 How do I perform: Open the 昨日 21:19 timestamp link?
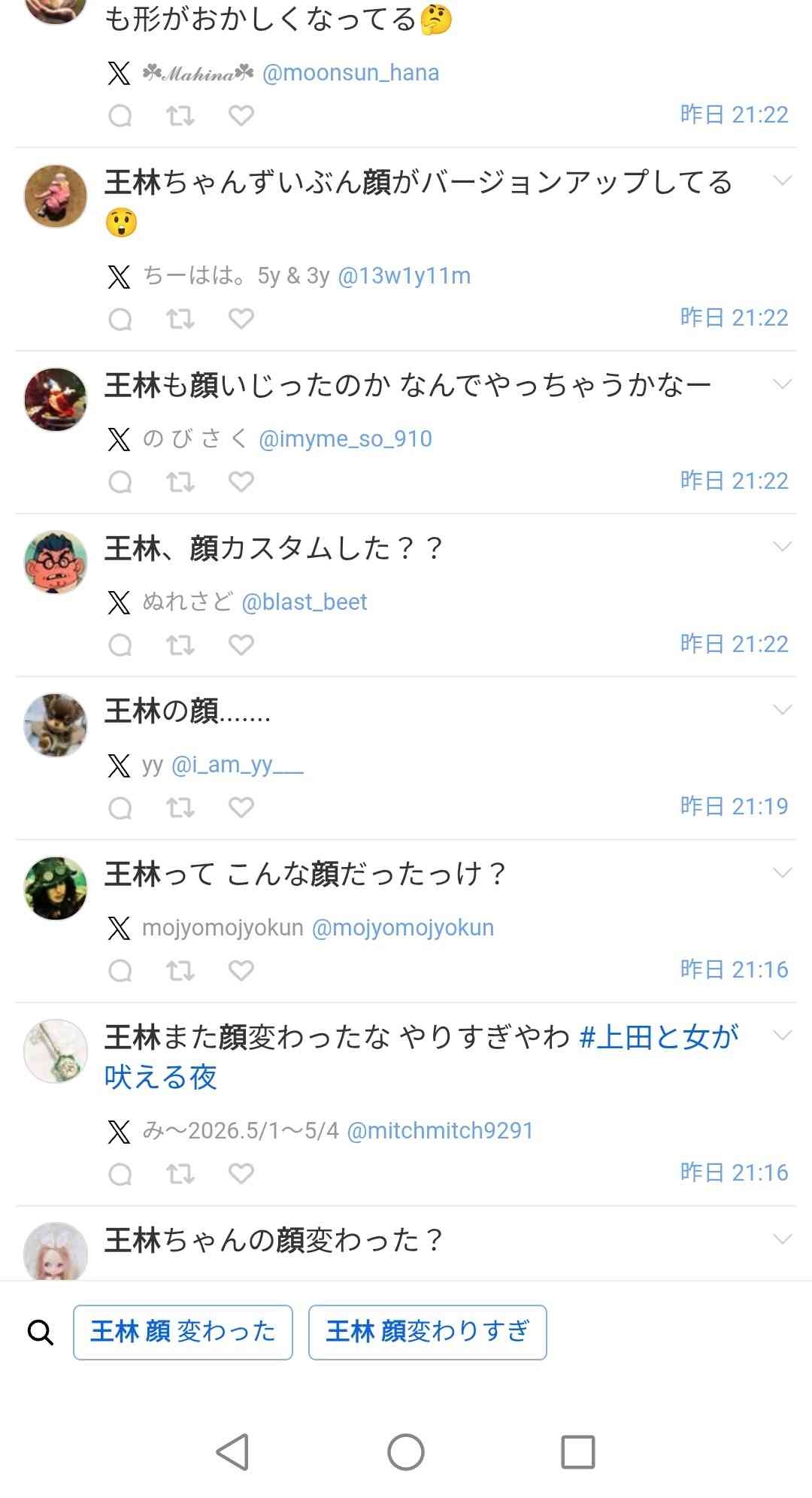(x=734, y=806)
